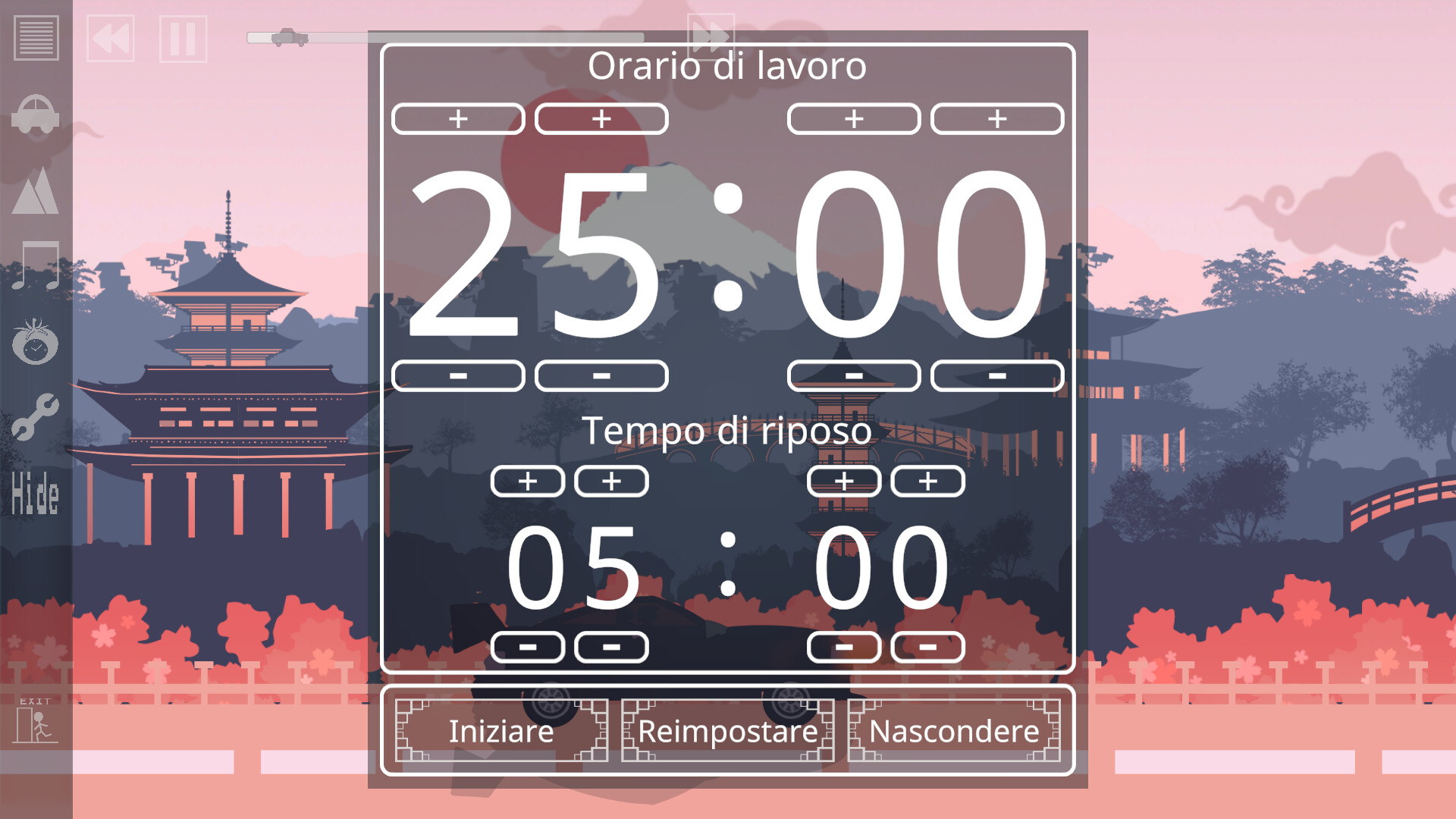Viewport: 1456px width, 819px height.
Task: Increase the work time tens-of-minutes digit
Action: 458,119
